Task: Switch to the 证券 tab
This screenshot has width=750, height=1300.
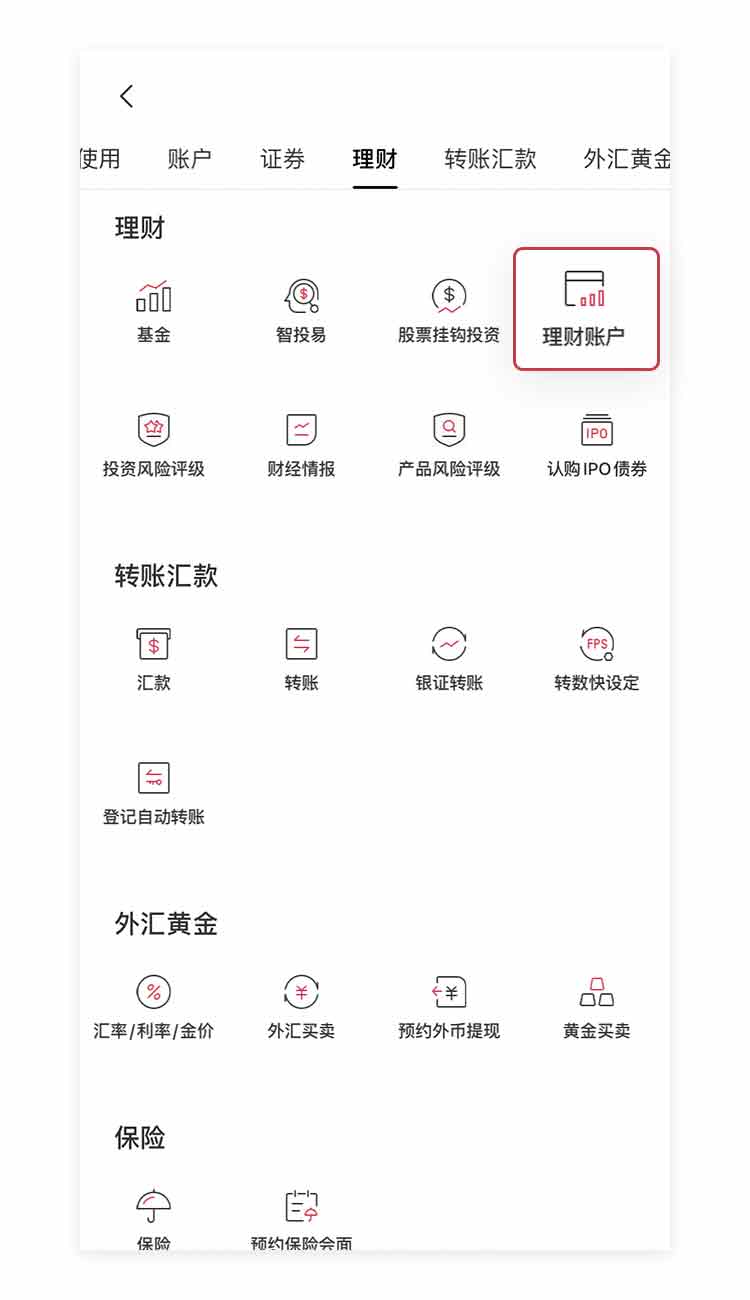Action: click(282, 159)
